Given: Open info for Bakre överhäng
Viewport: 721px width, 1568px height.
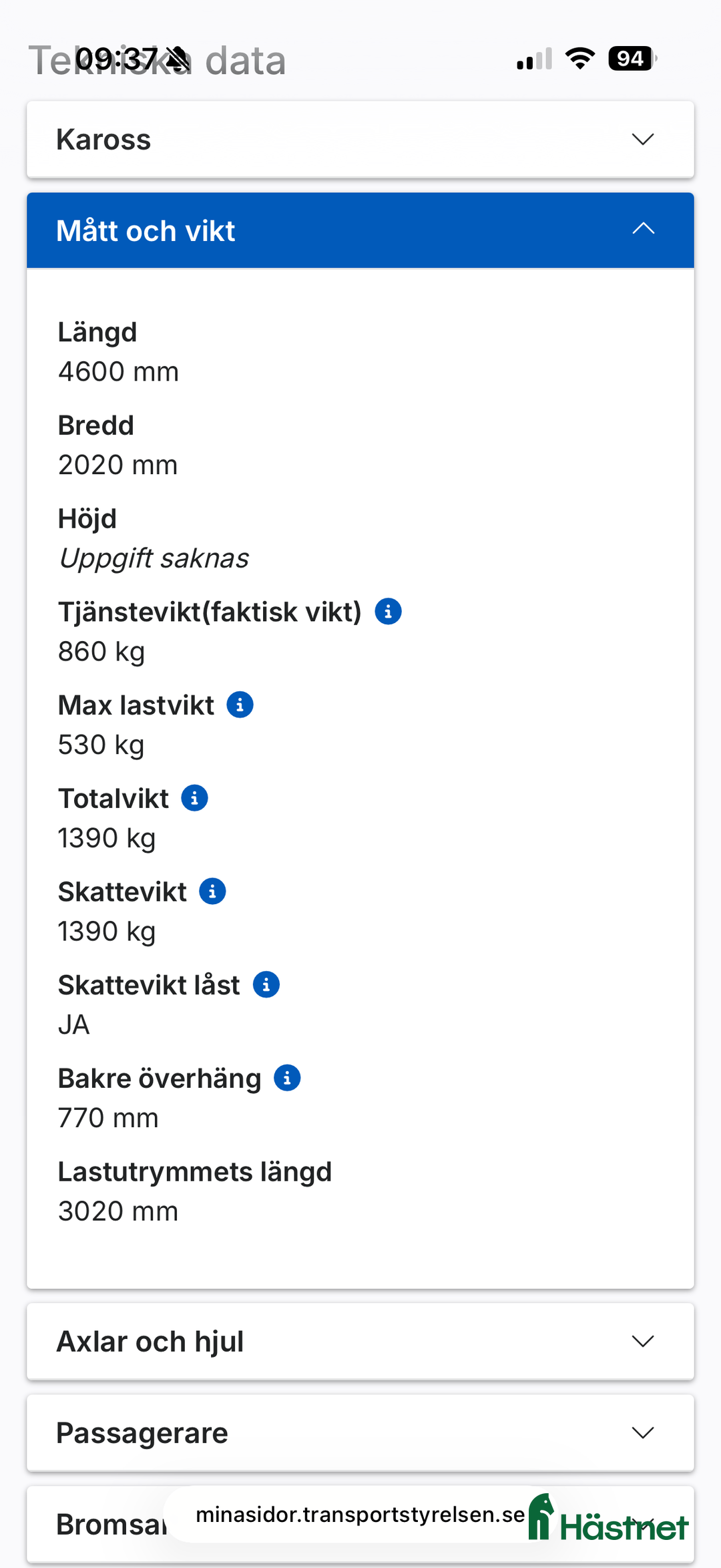Looking at the screenshot, I should (287, 1076).
